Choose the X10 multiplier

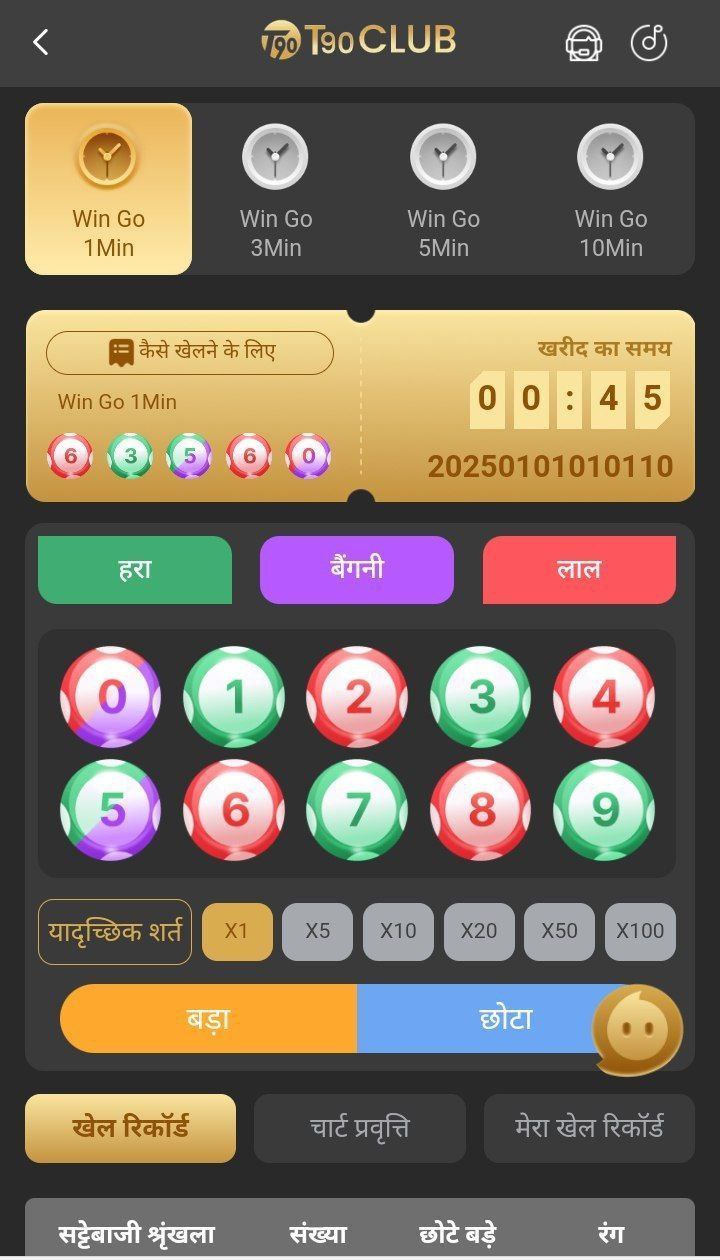tap(398, 932)
